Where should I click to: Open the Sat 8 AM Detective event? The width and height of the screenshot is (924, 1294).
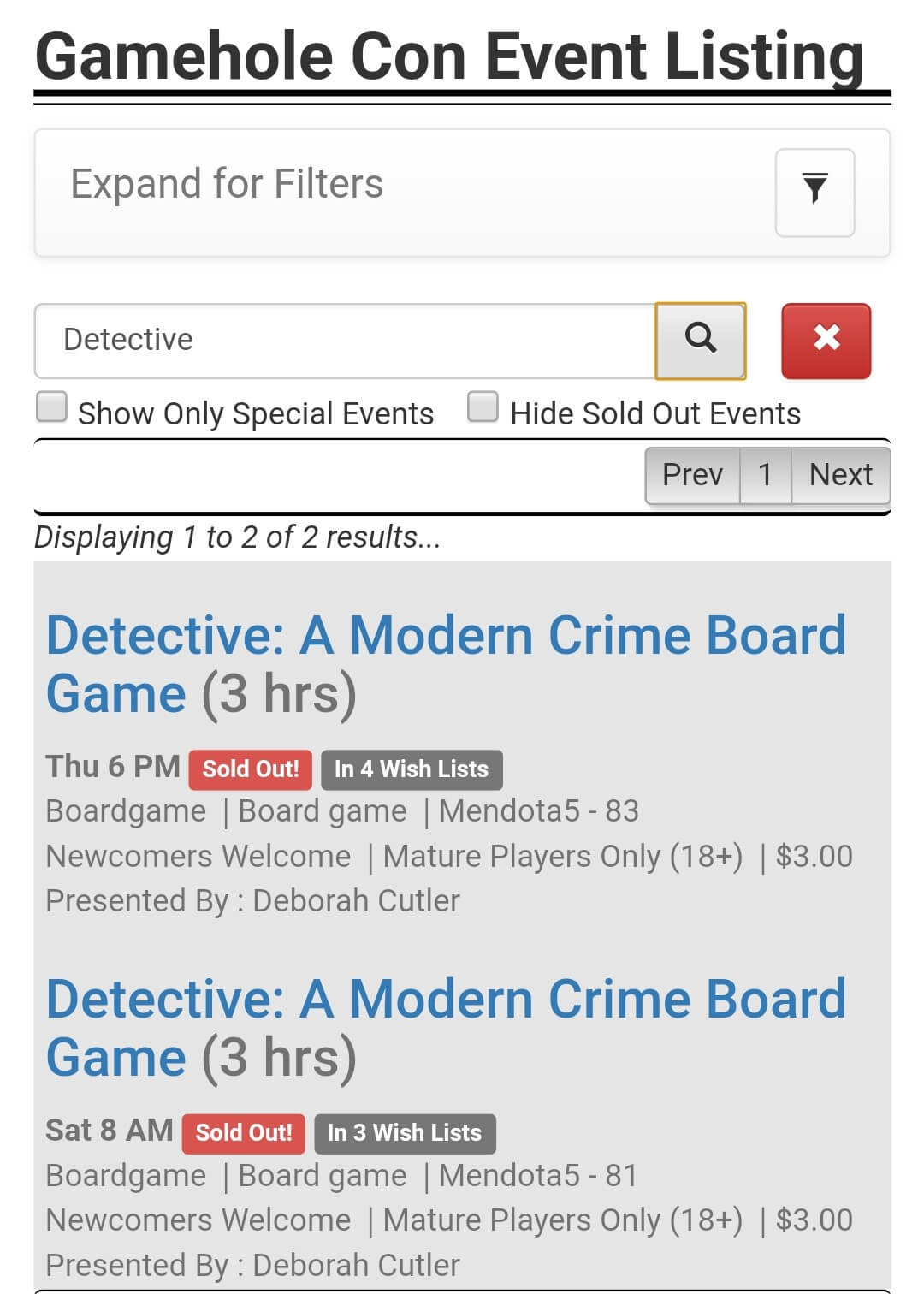coord(445,1027)
